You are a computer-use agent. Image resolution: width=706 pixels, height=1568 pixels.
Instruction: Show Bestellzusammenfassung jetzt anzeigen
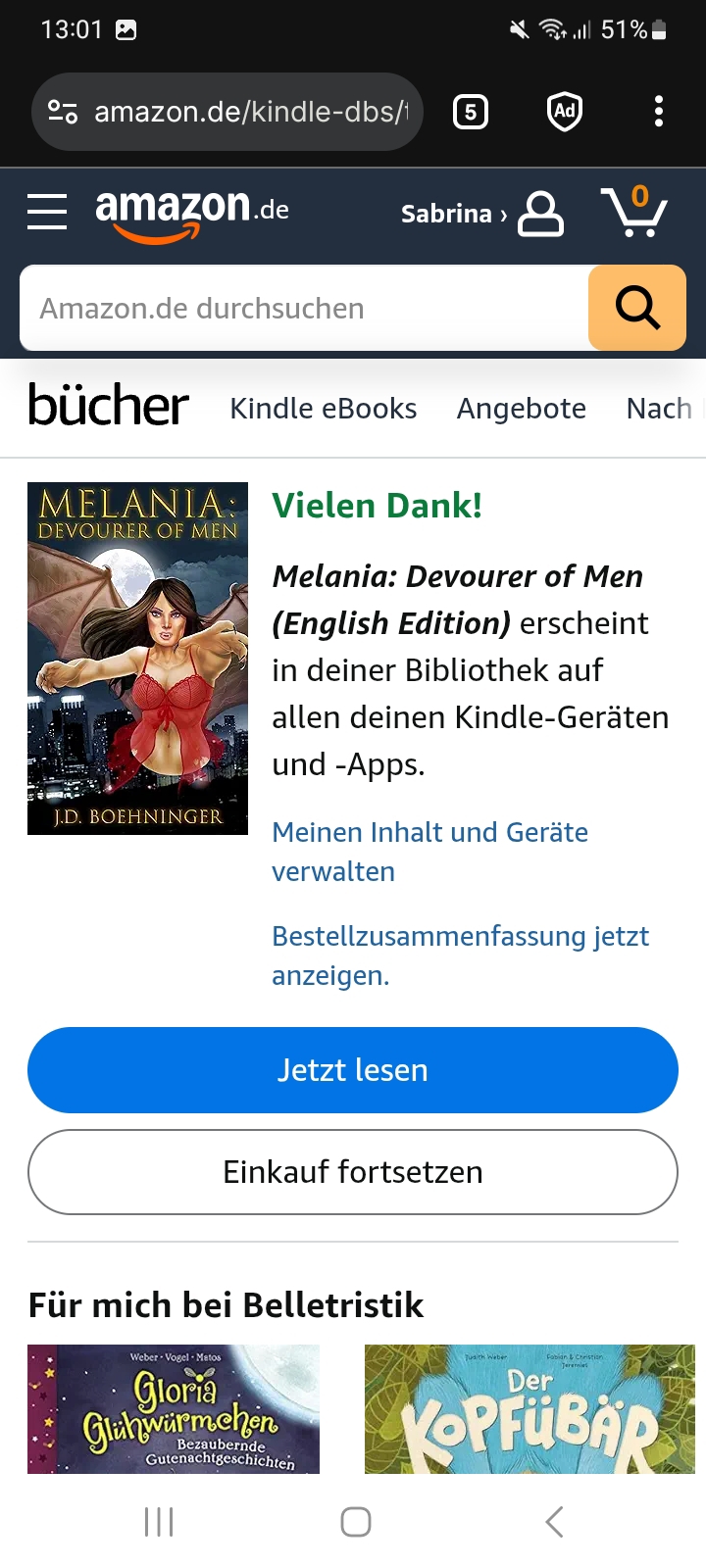click(460, 955)
